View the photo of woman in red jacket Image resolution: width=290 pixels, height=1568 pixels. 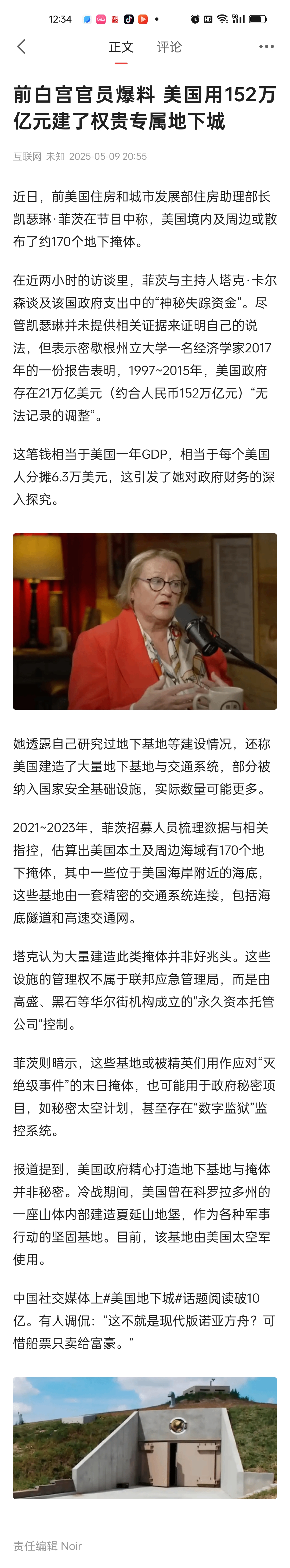[x=145, y=621]
